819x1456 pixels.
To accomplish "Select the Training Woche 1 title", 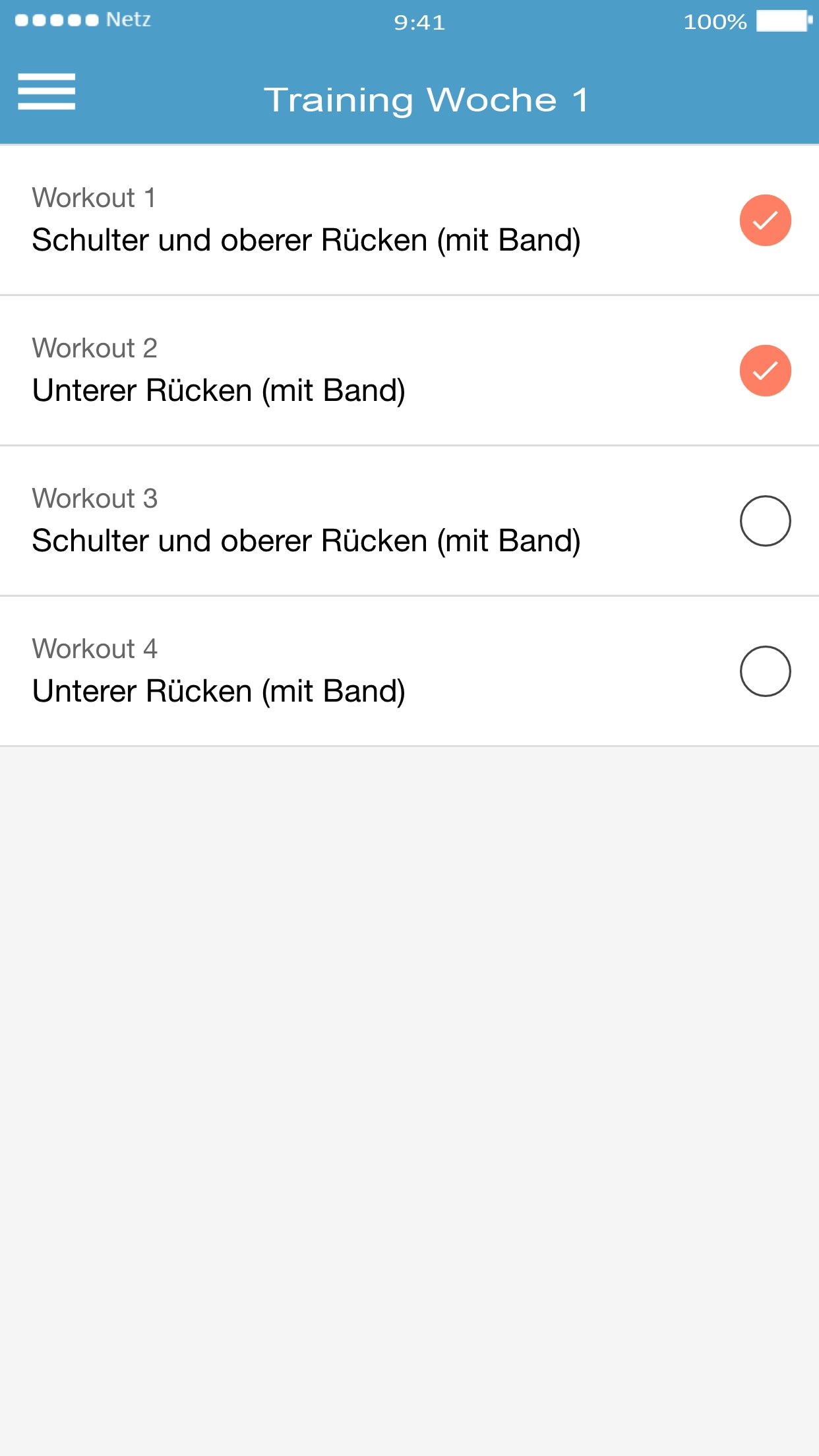I will [x=427, y=99].
